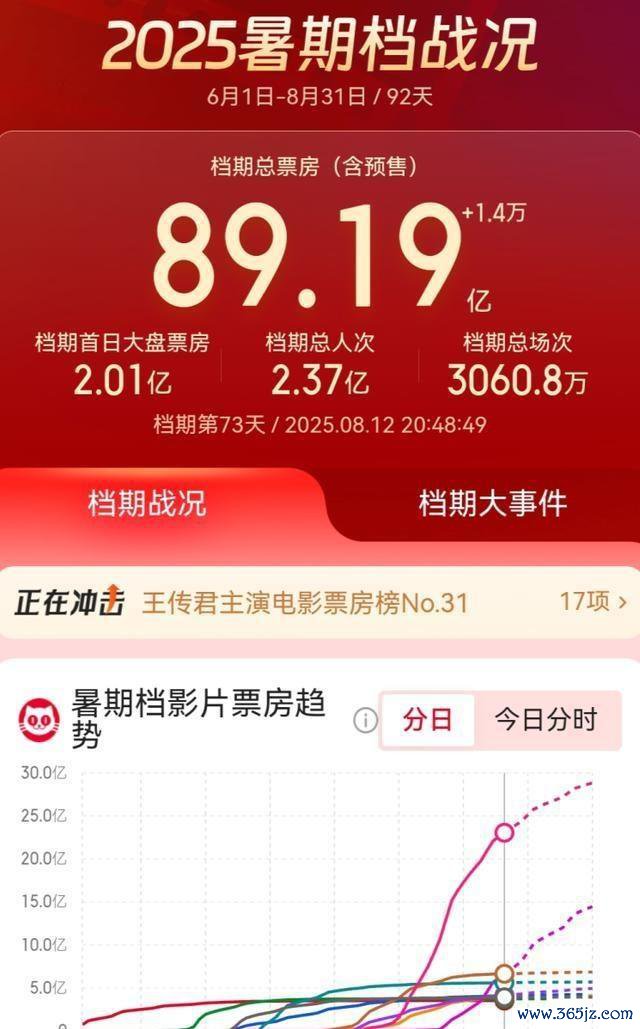The height and width of the screenshot is (1029, 640).
Task: Switch chart to 今日分时
Action: 546,719
